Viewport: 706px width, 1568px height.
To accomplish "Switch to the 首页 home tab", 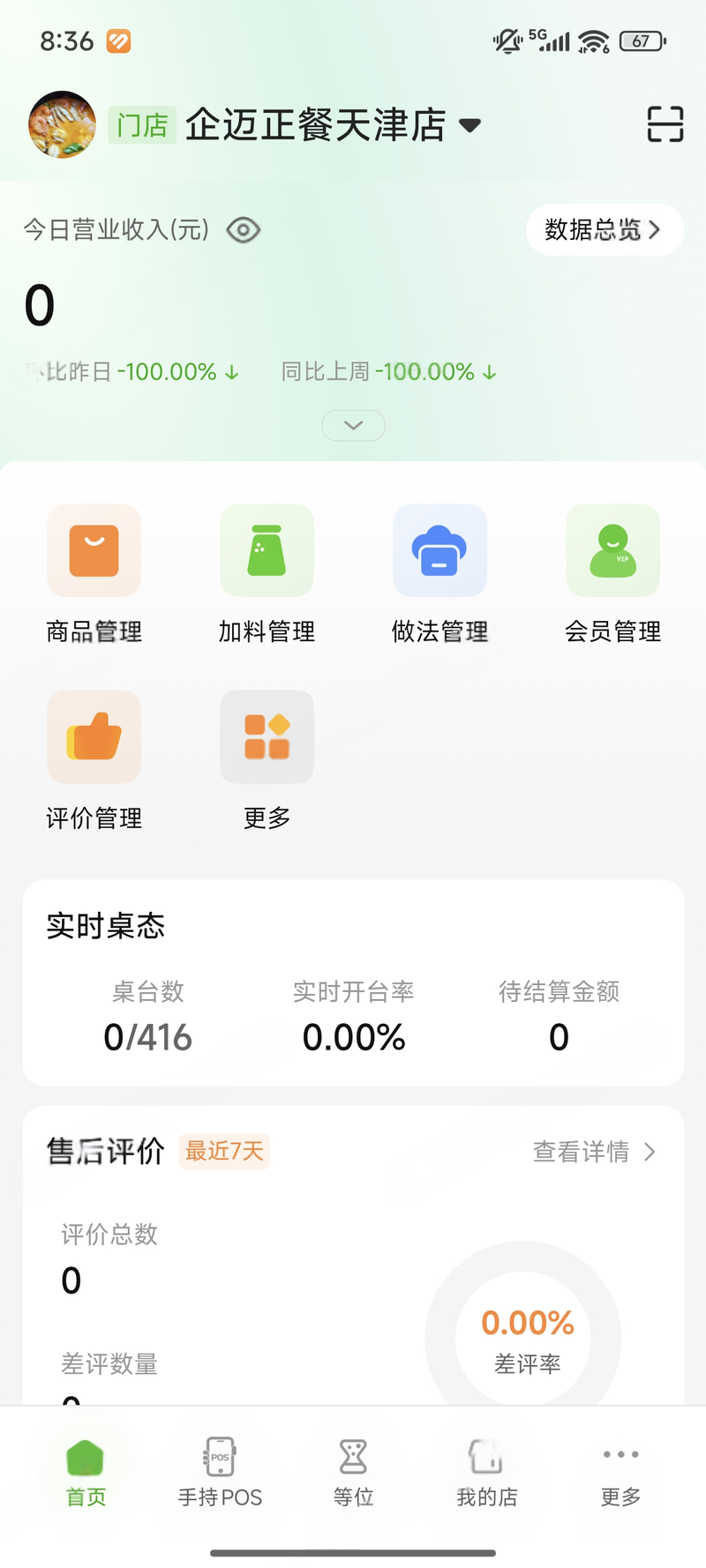I will [x=86, y=1471].
